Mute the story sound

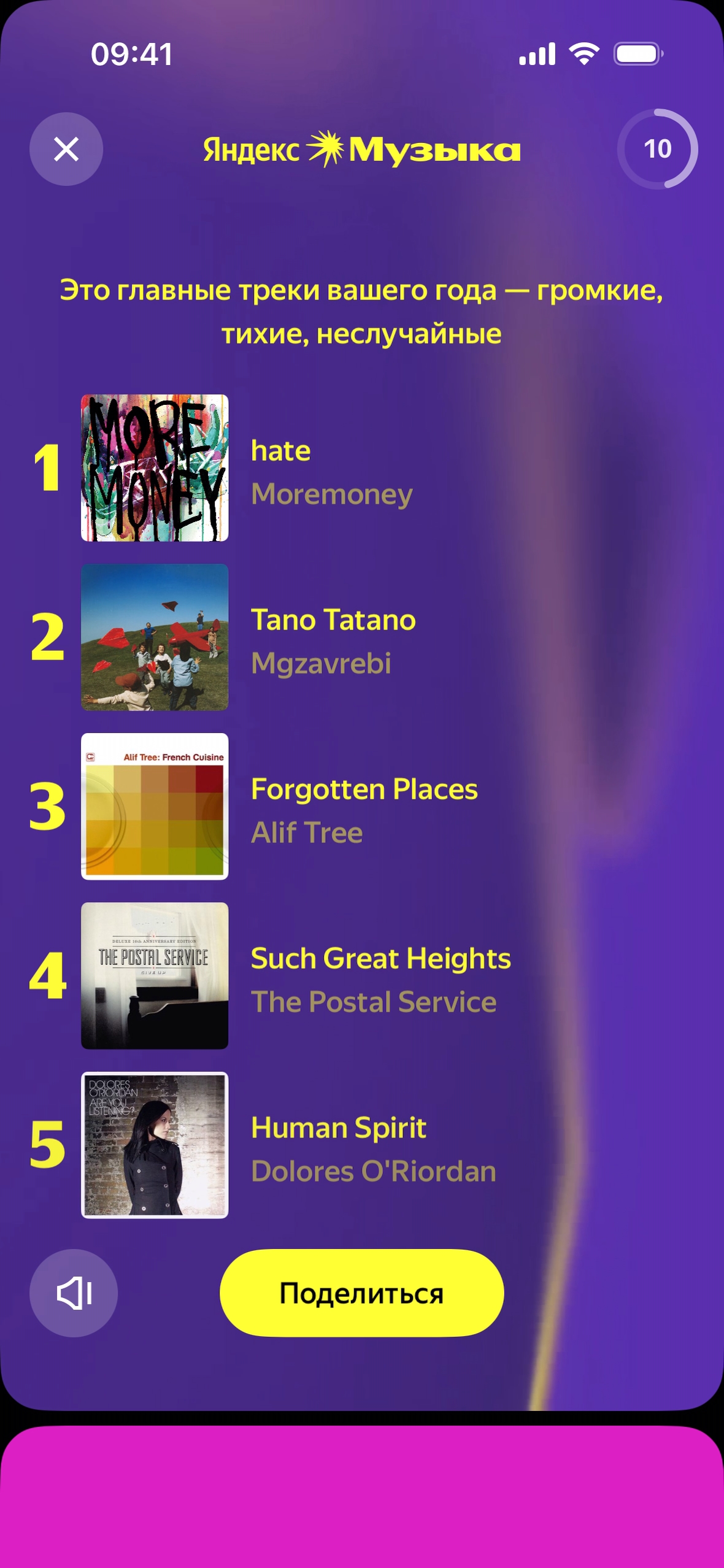point(74,1293)
